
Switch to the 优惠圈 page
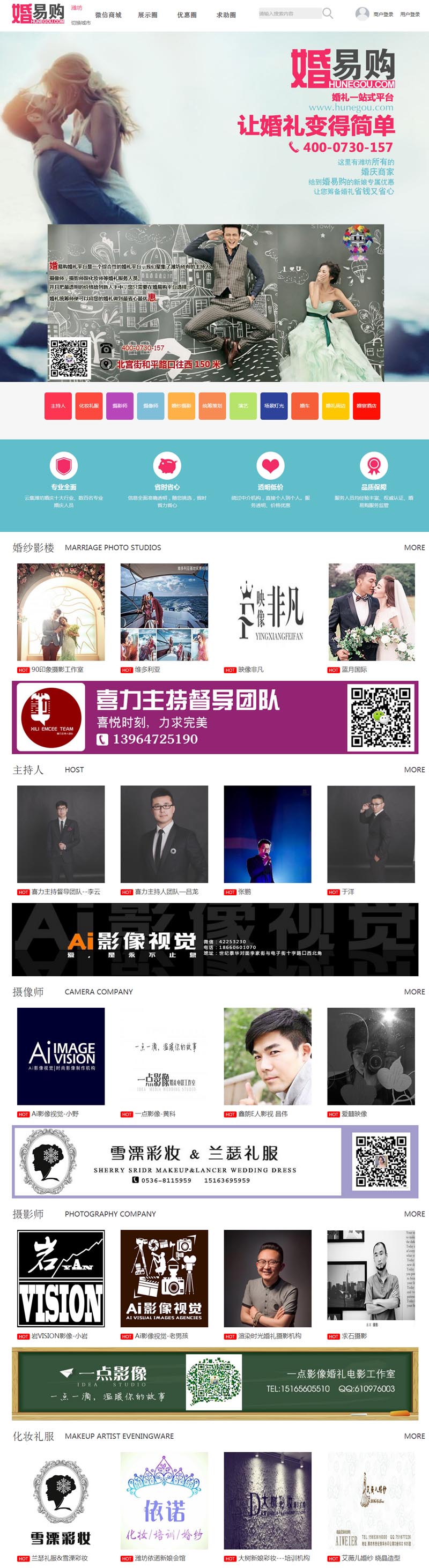point(187,14)
